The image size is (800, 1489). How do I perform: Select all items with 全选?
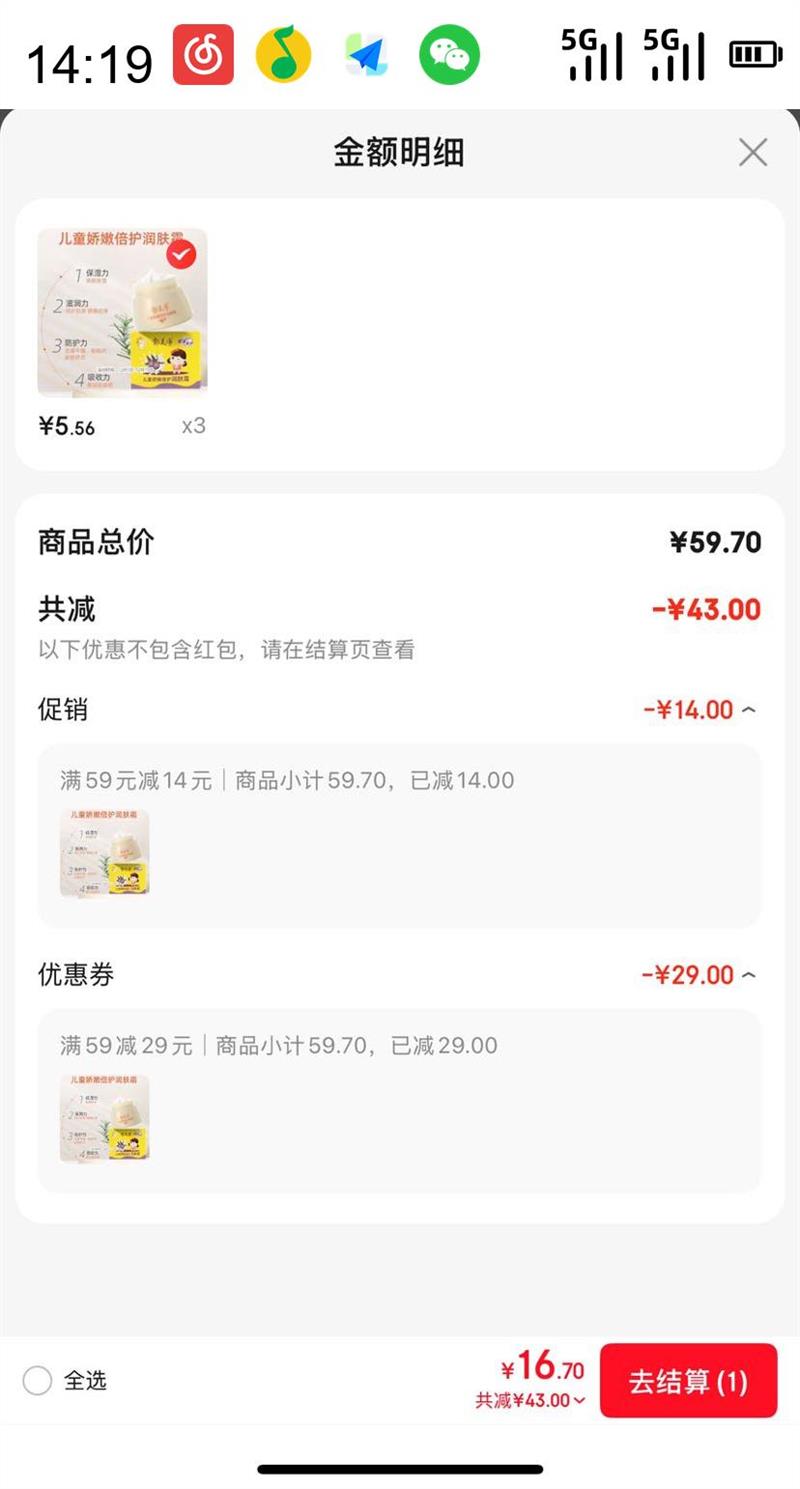pyautogui.click(x=38, y=1381)
